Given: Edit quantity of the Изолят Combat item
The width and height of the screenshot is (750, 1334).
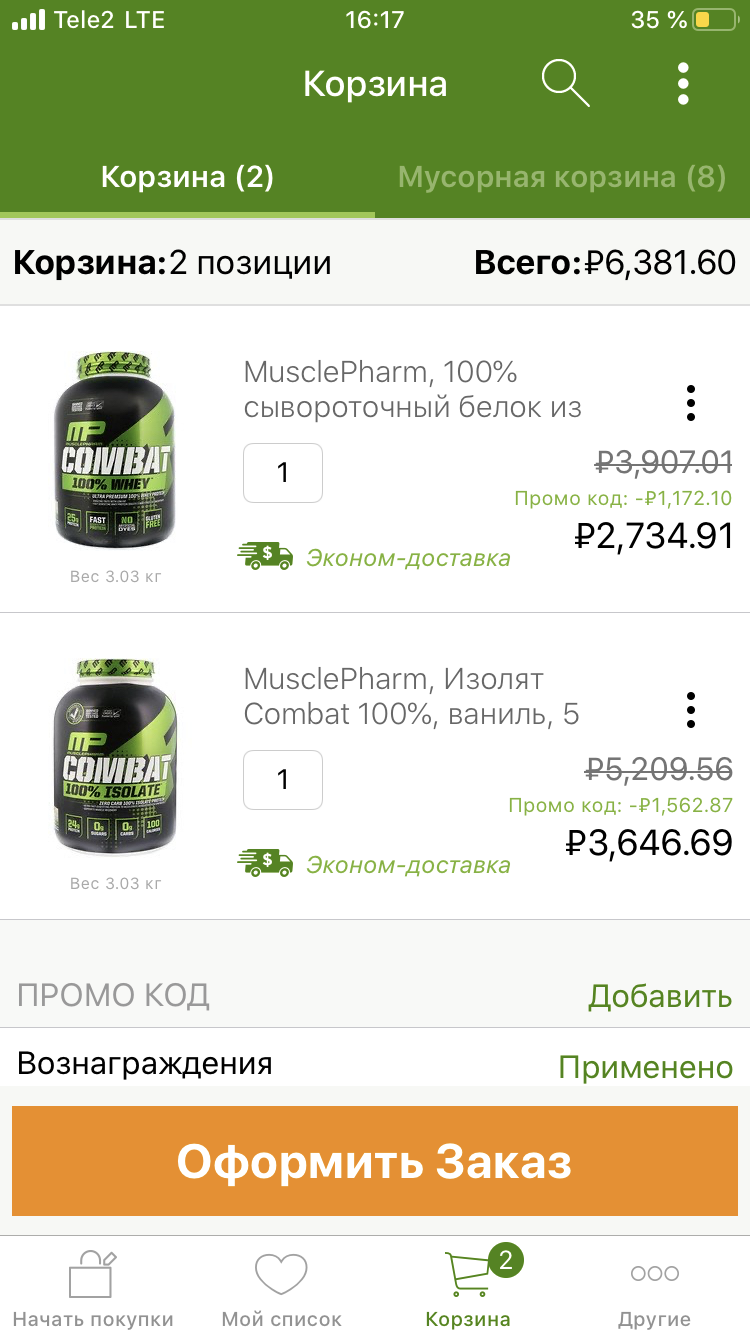Looking at the screenshot, I should (283, 779).
